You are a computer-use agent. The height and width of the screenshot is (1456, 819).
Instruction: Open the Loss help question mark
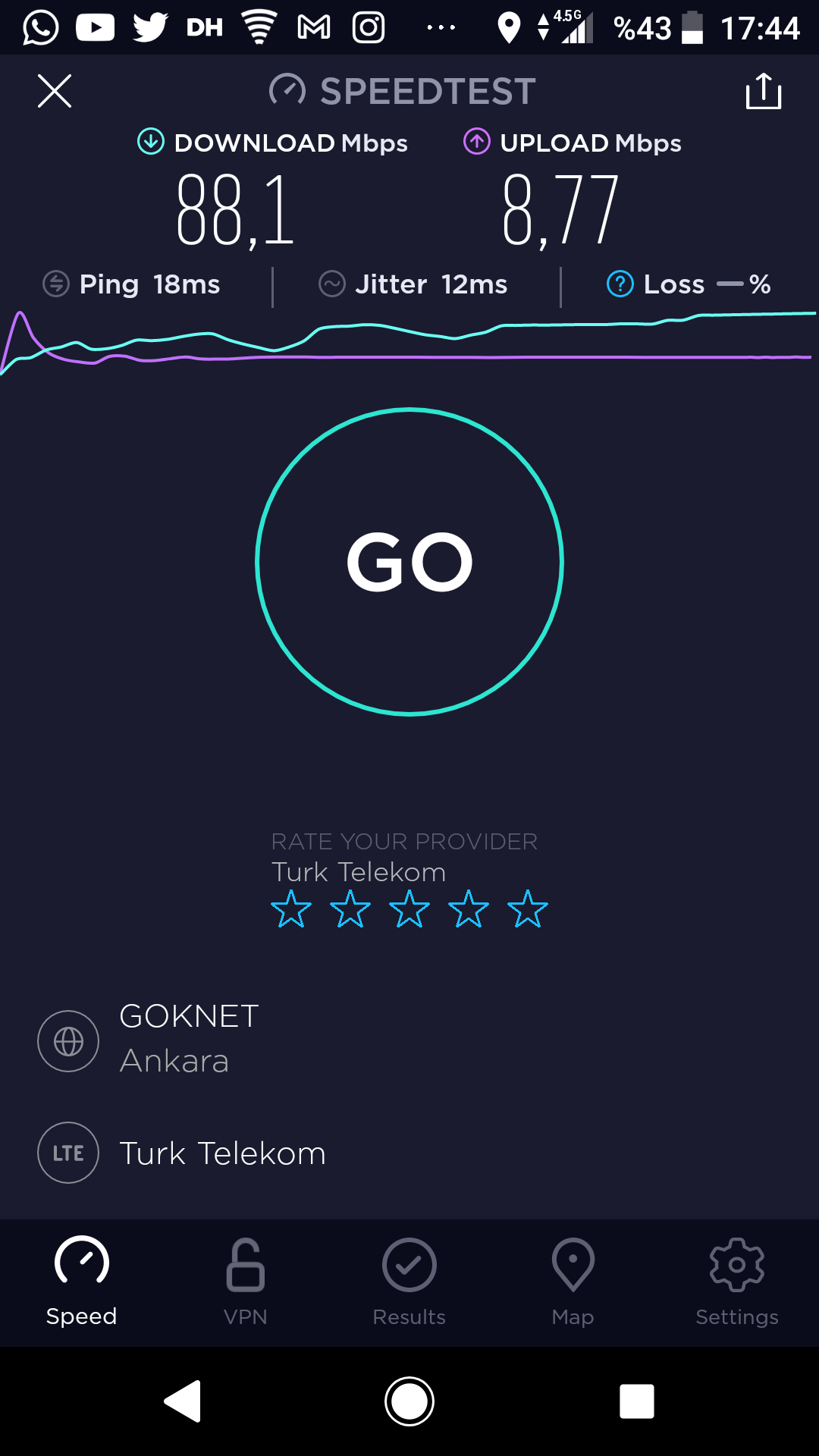pos(620,284)
